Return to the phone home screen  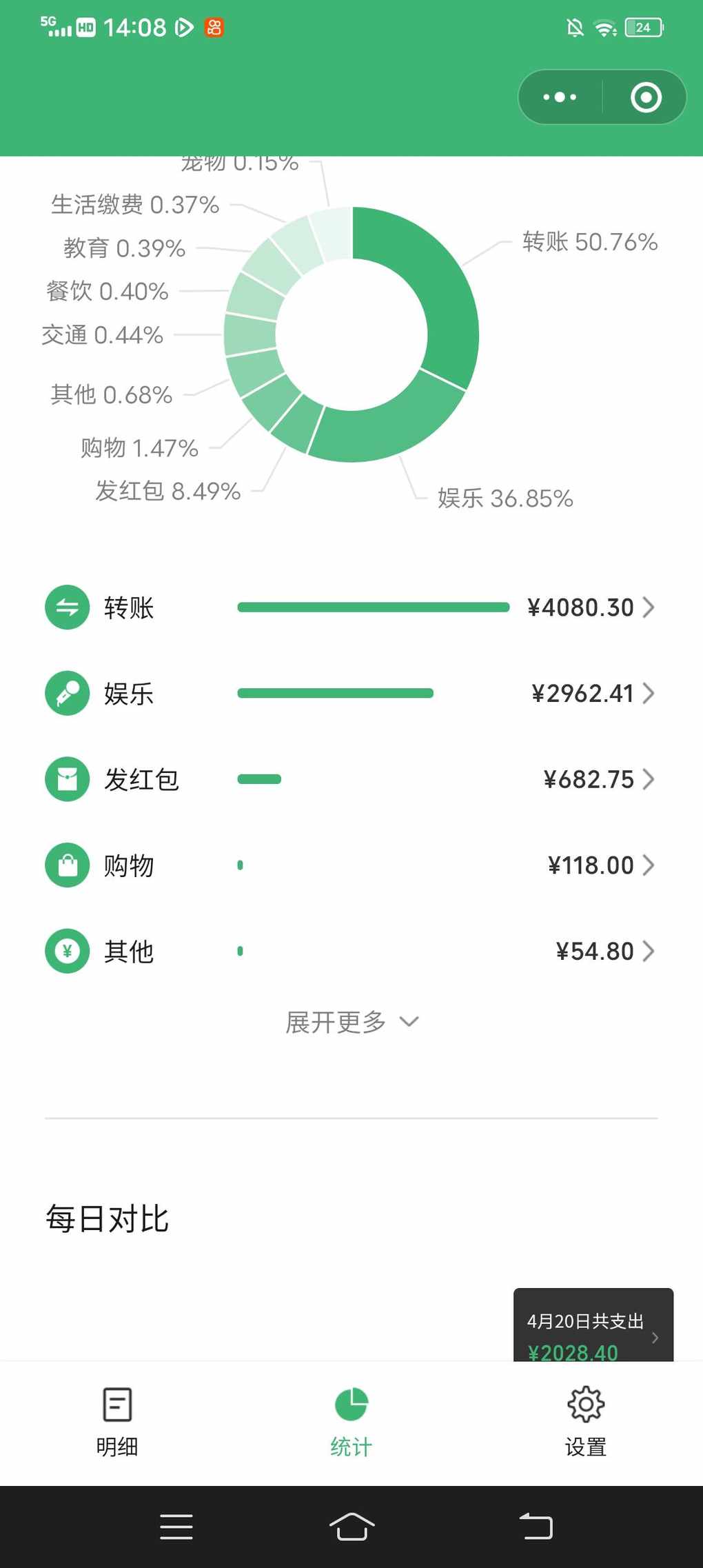coord(351,1527)
